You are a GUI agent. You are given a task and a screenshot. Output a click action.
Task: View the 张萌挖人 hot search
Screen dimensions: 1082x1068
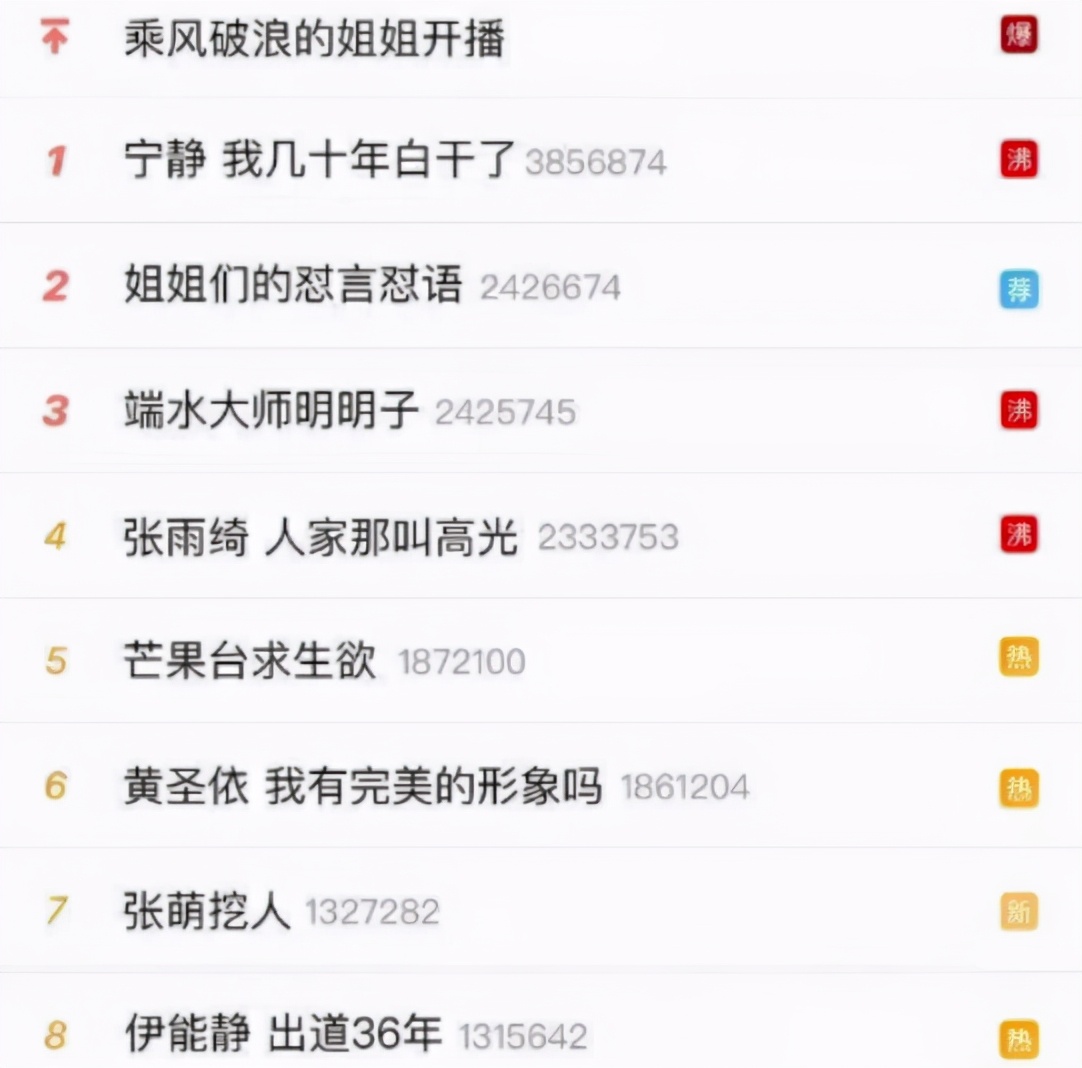[x=207, y=911]
